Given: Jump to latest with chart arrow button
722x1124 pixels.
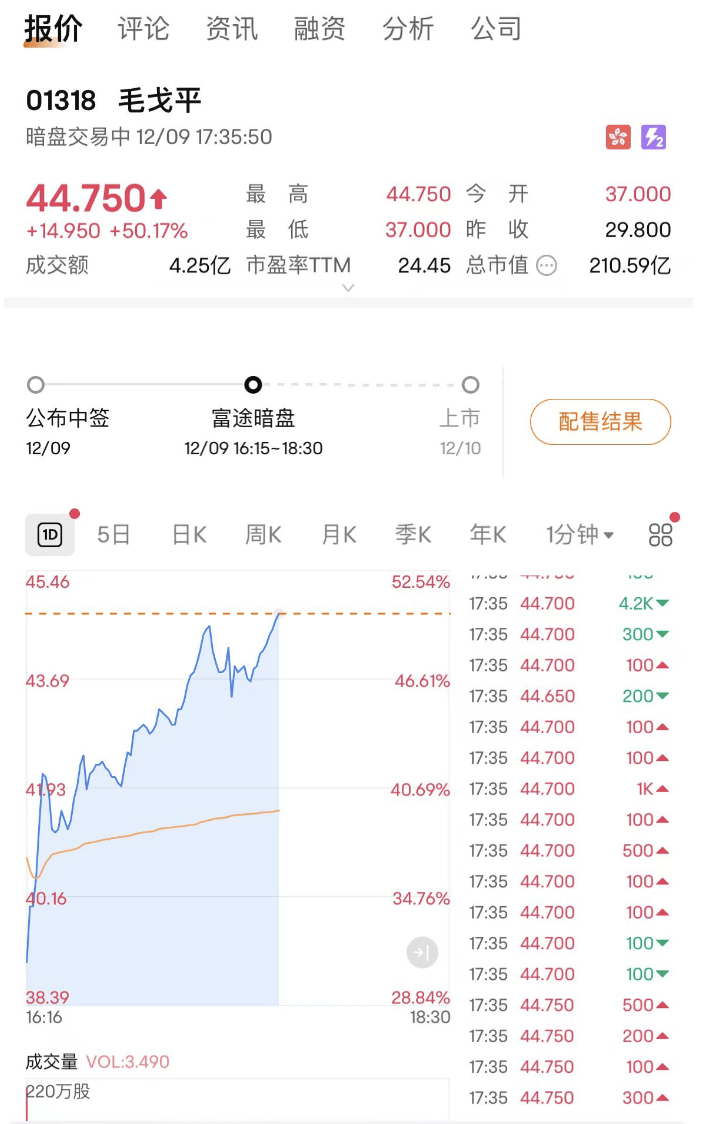Looking at the screenshot, I should tap(422, 952).
